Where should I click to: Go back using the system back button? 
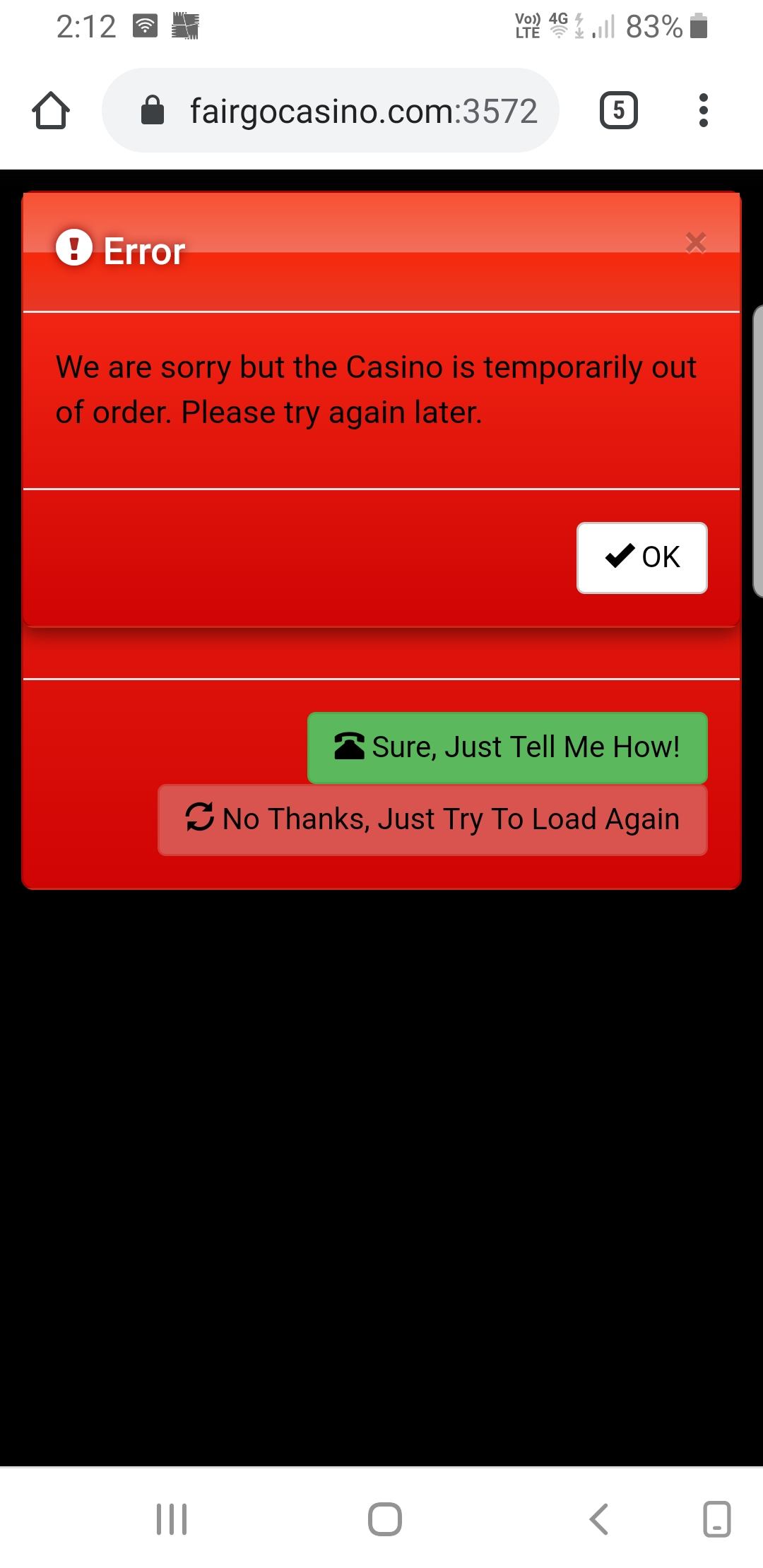point(598,1519)
